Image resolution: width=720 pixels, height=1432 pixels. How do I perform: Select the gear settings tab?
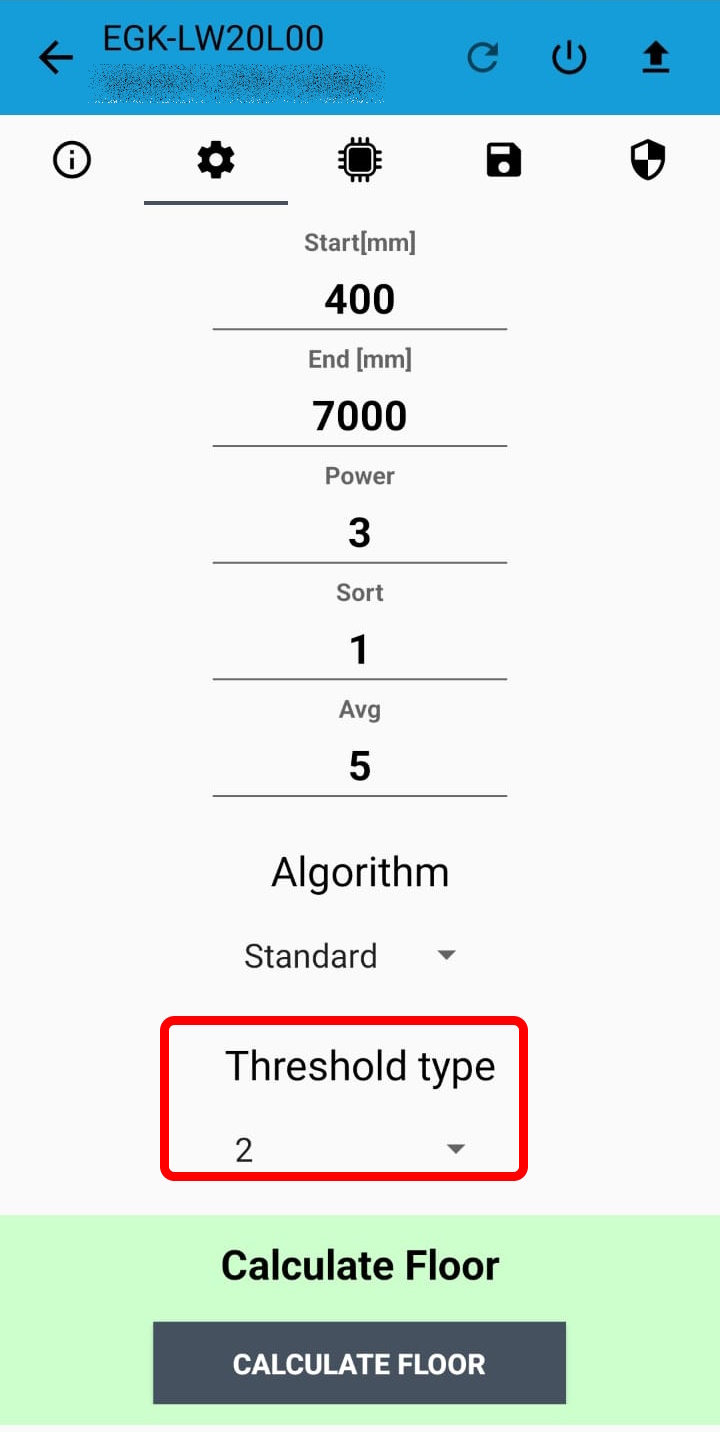tap(216, 160)
